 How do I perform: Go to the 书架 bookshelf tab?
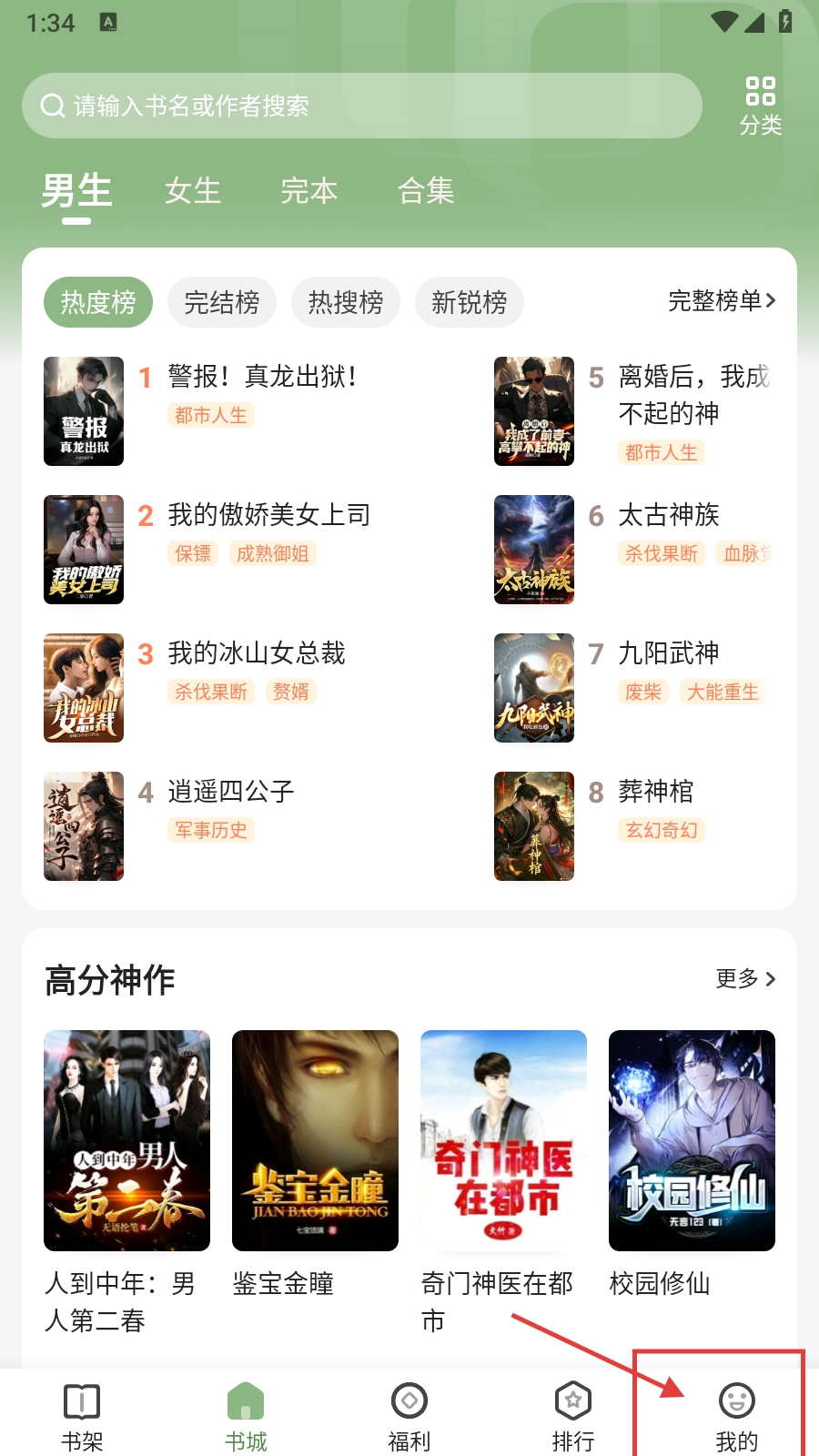click(82, 1414)
